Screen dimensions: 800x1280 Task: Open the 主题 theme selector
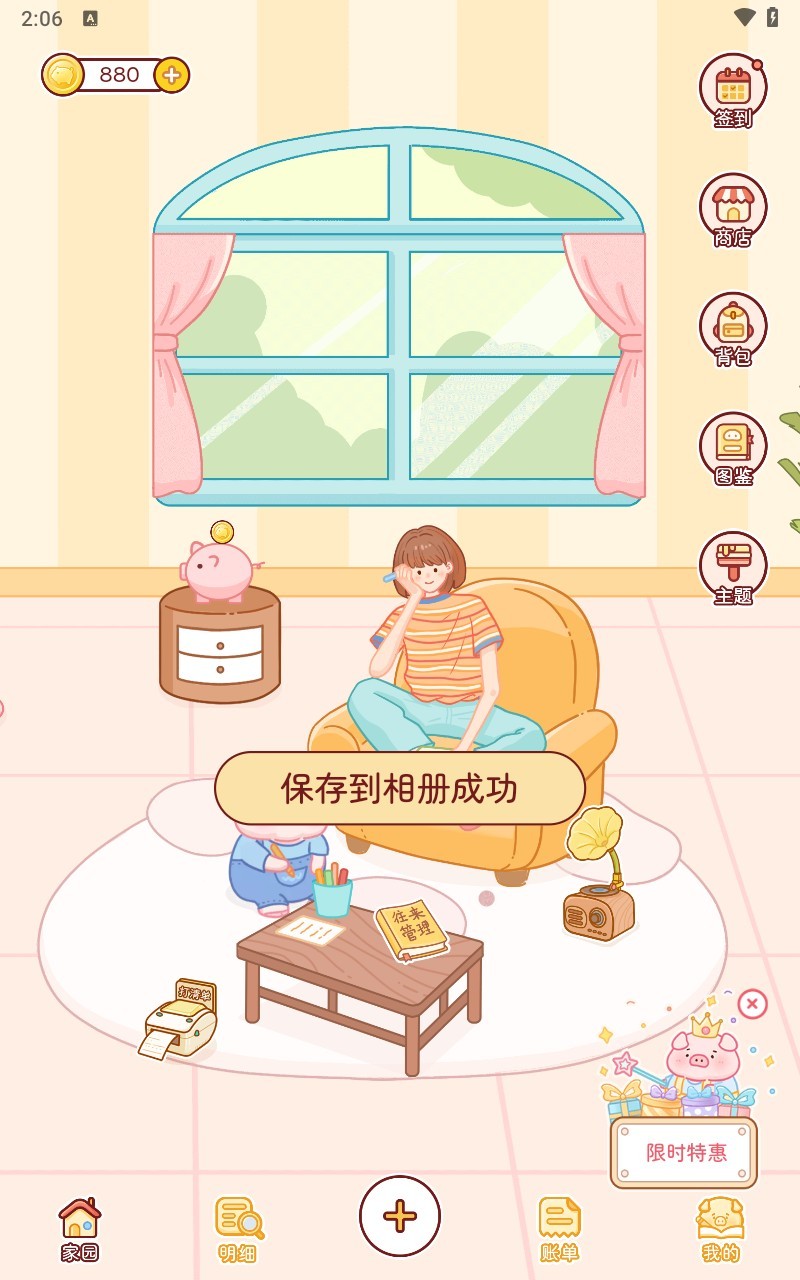(732, 568)
